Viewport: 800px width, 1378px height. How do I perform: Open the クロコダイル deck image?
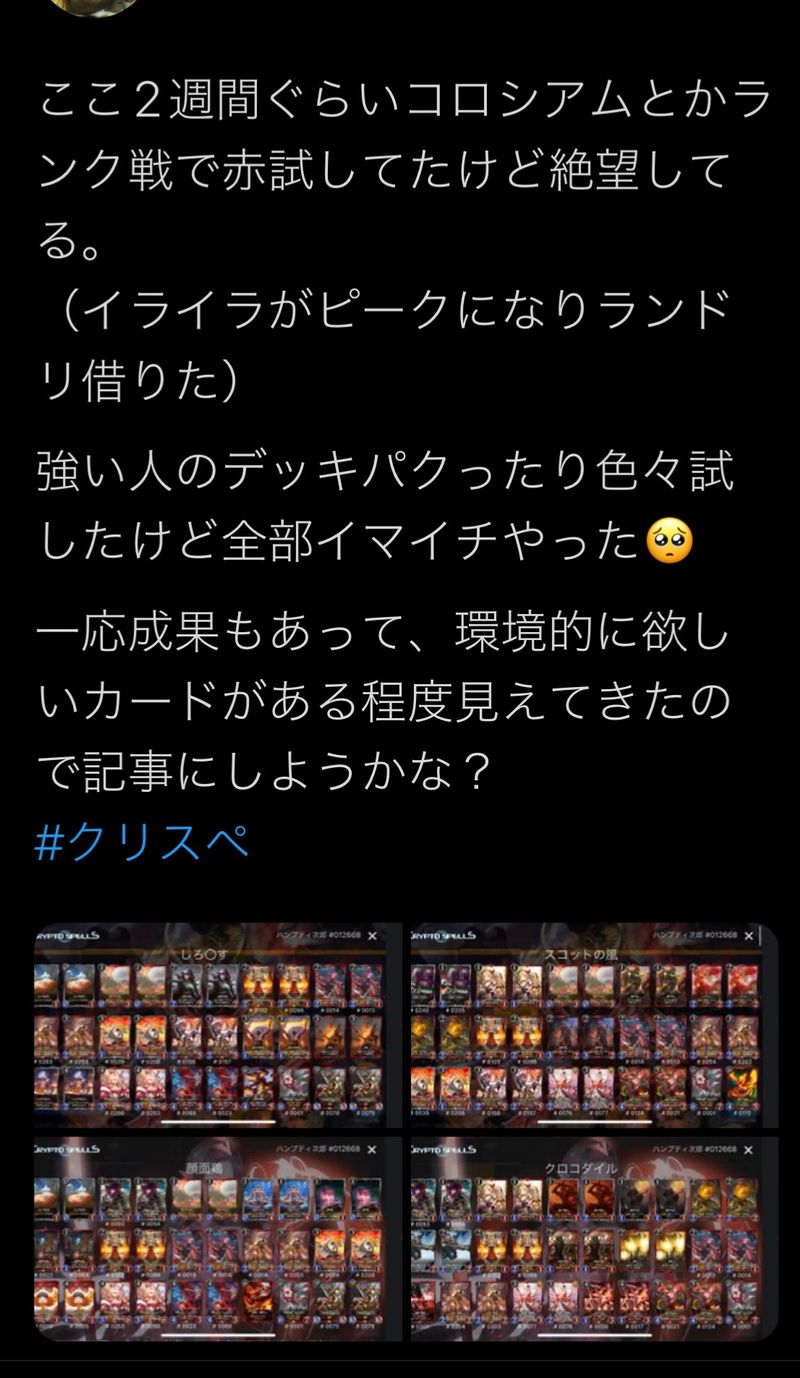592,1238
